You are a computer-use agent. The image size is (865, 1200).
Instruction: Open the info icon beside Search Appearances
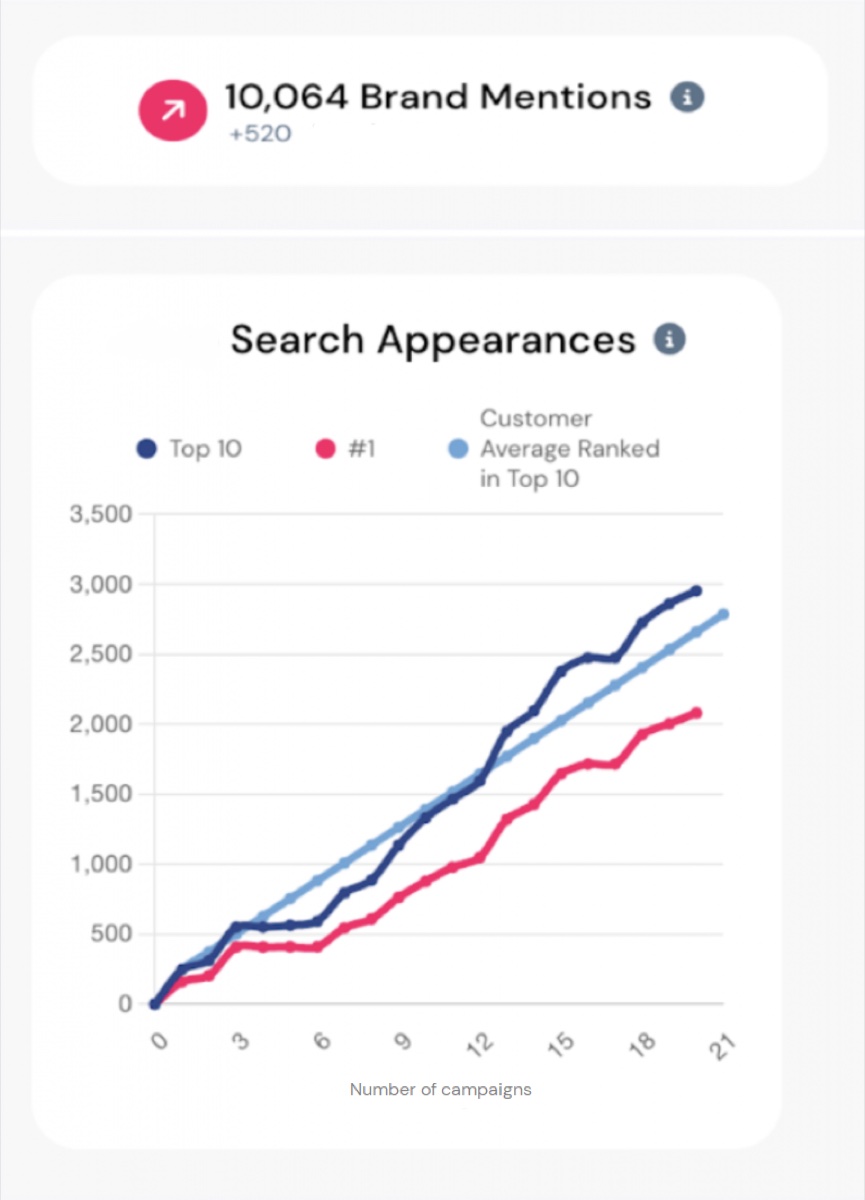pos(670,339)
